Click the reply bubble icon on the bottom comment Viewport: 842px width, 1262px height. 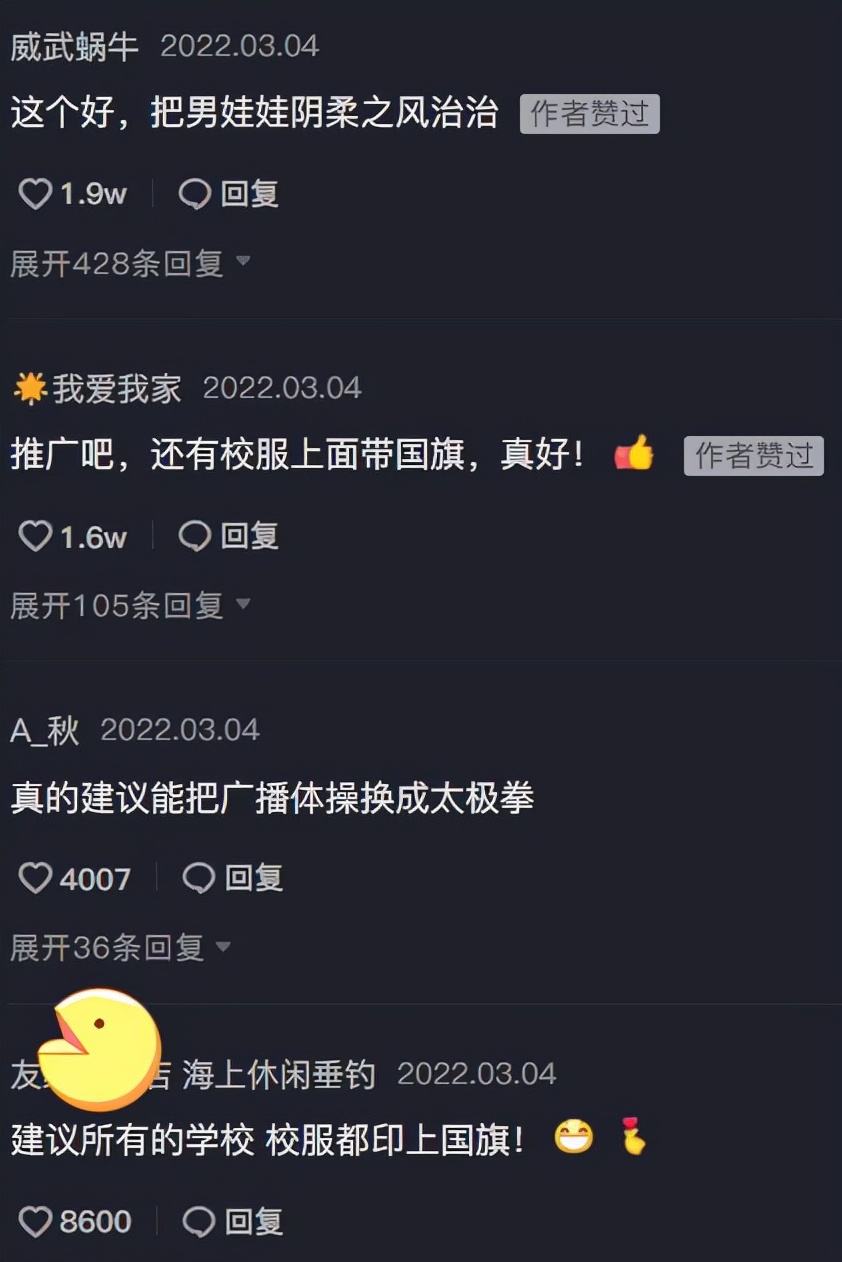[x=200, y=1221]
